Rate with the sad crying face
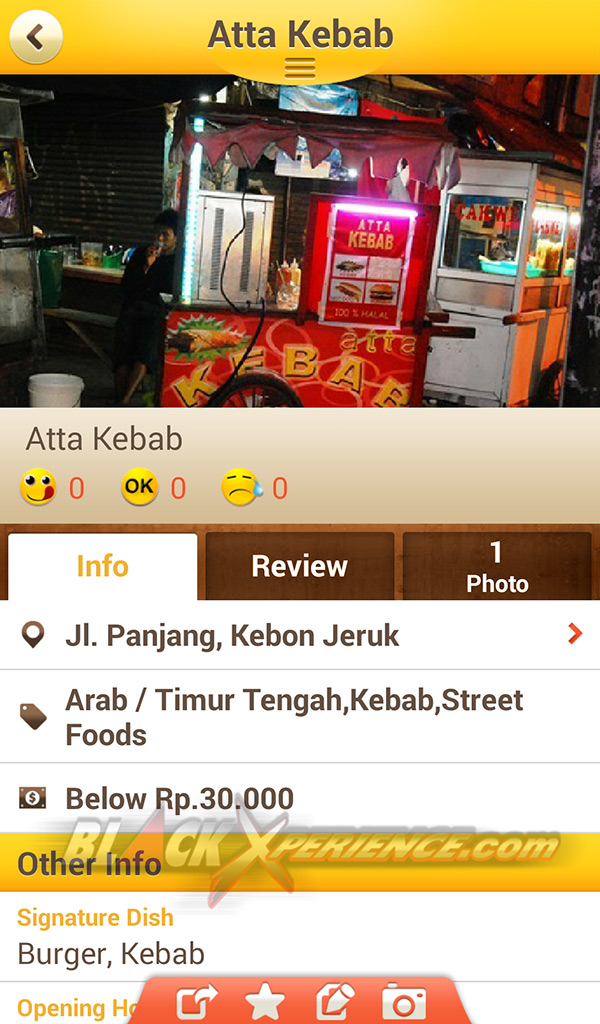Viewport: 600px width, 1024px height. 241,487
